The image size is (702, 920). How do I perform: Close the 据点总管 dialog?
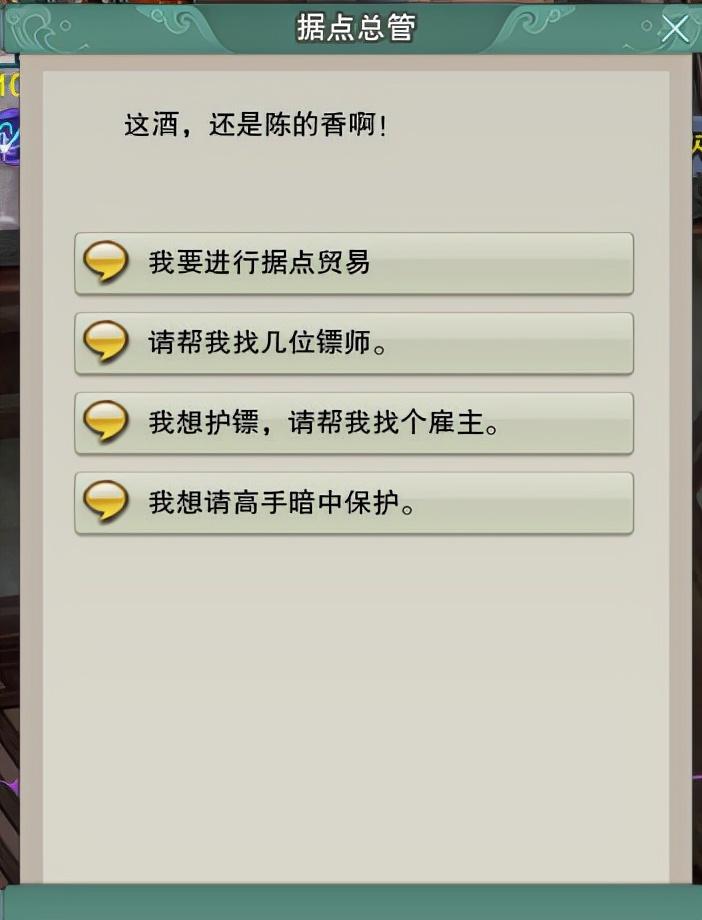point(675,28)
